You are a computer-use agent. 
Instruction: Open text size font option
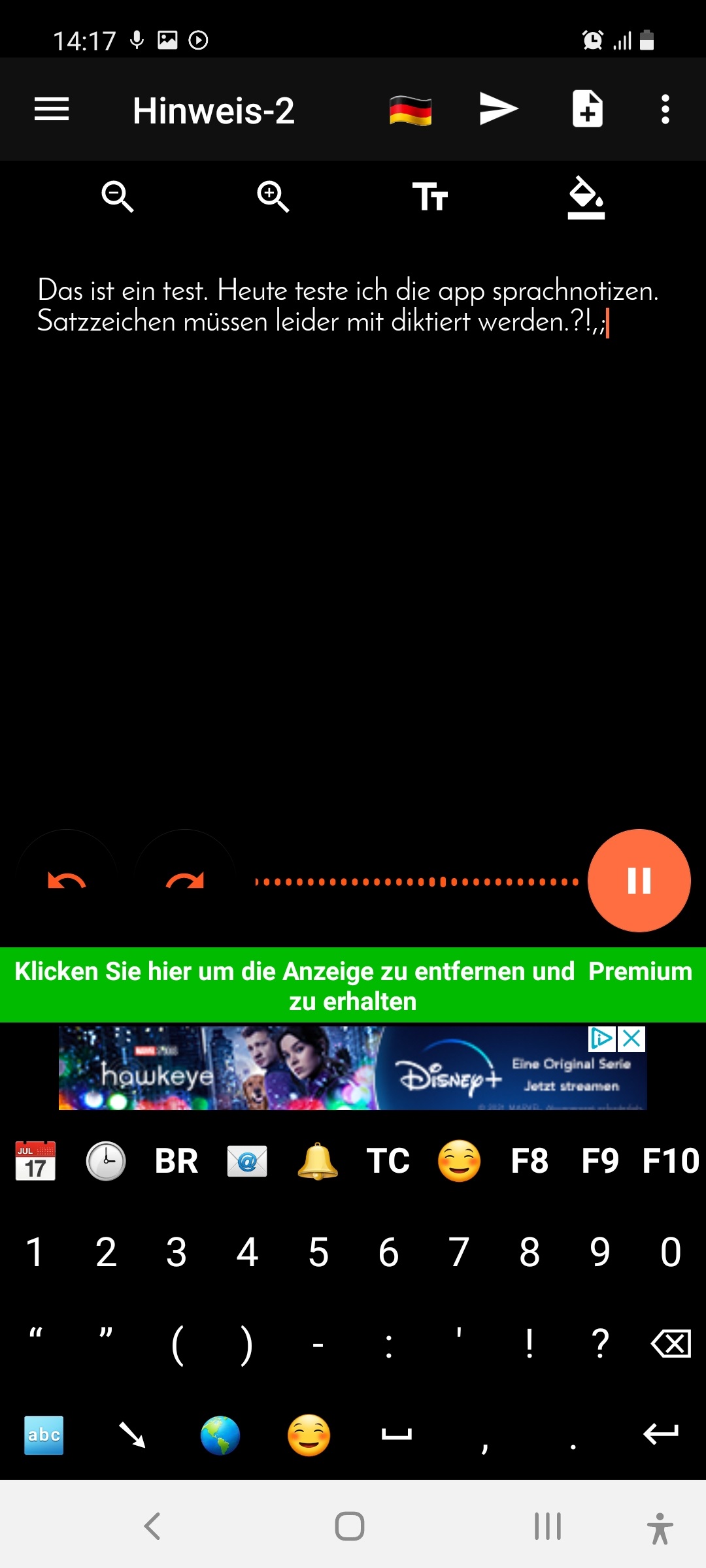(x=429, y=197)
